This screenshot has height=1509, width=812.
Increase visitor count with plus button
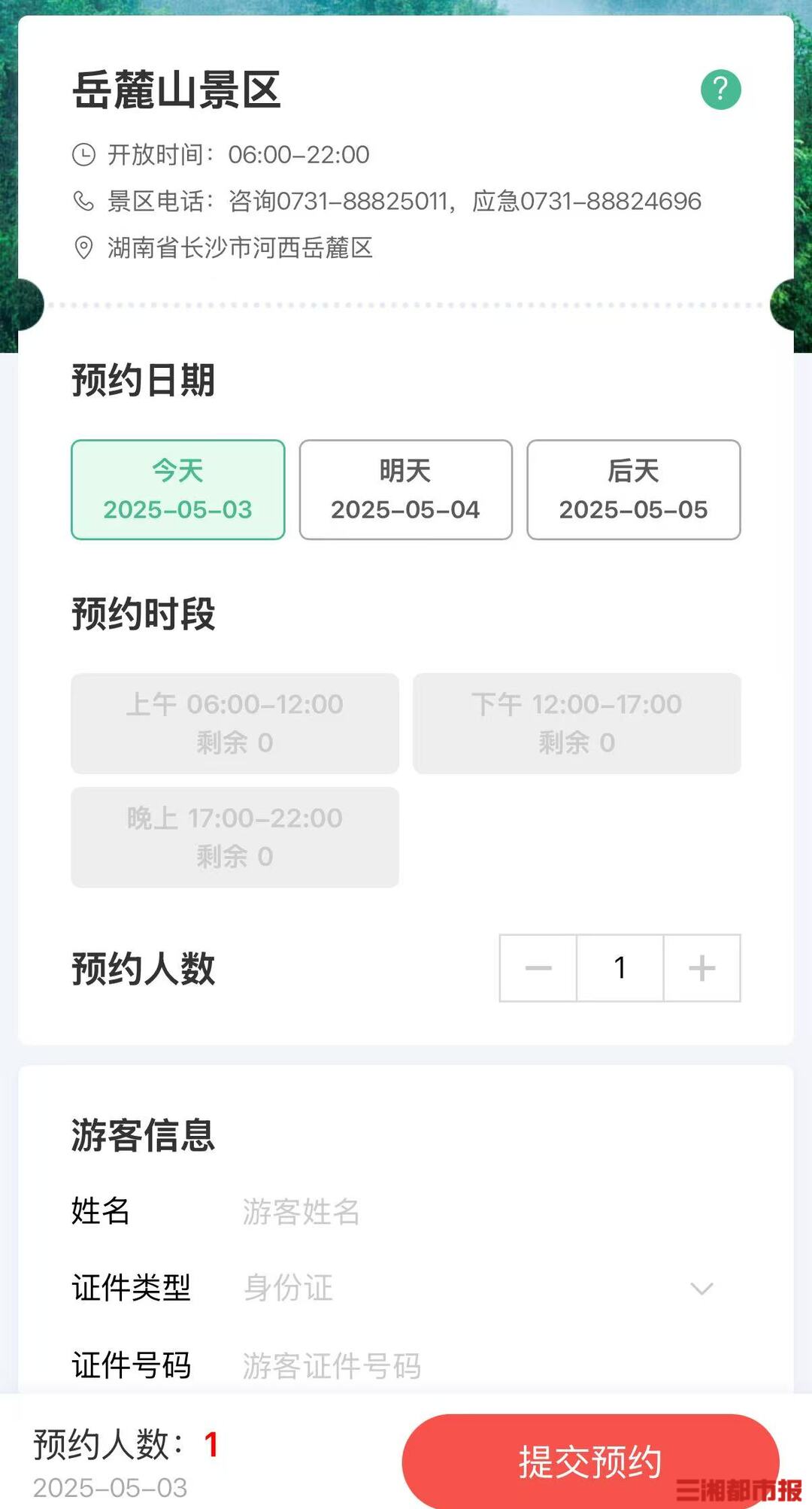coord(702,968)
